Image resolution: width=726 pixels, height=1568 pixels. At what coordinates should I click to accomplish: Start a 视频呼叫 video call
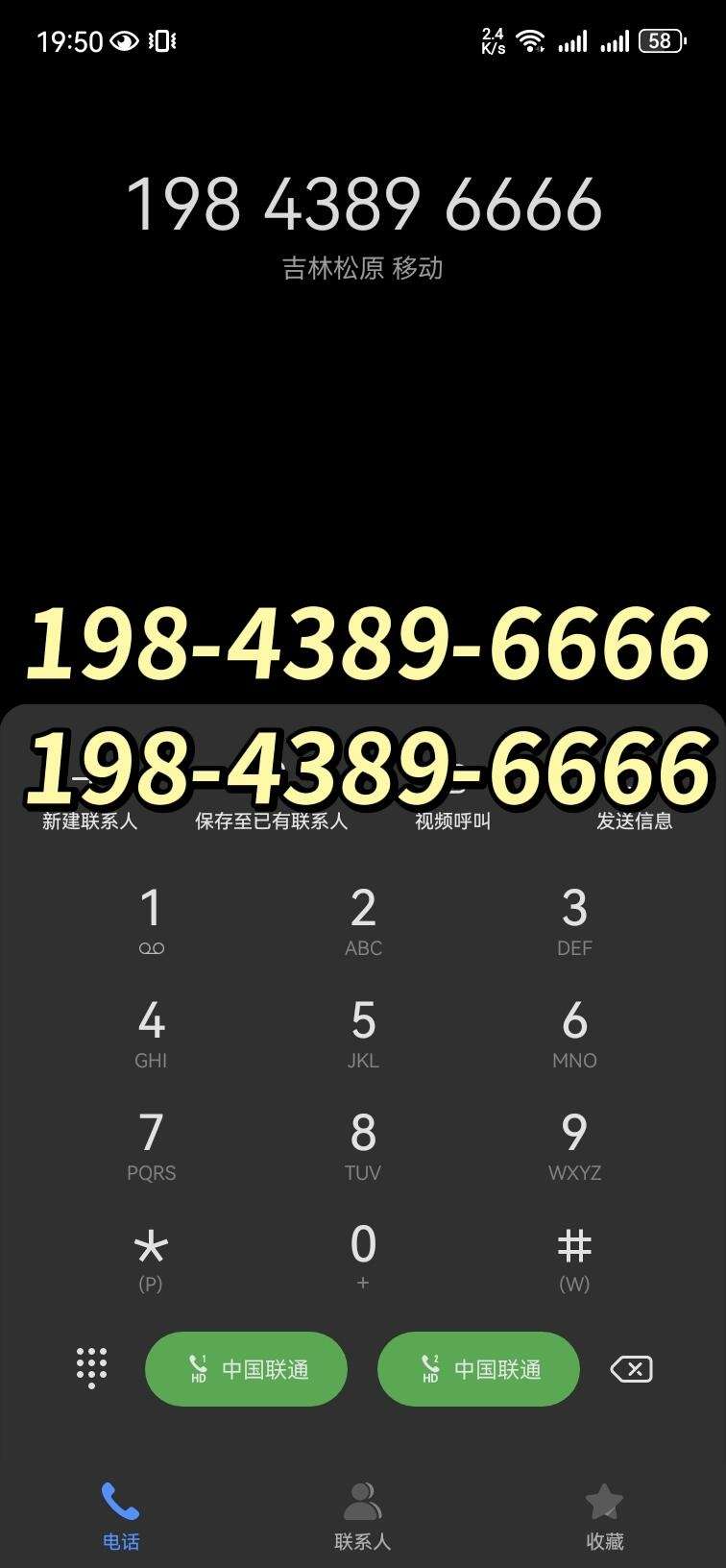click(x=452, y=821)
